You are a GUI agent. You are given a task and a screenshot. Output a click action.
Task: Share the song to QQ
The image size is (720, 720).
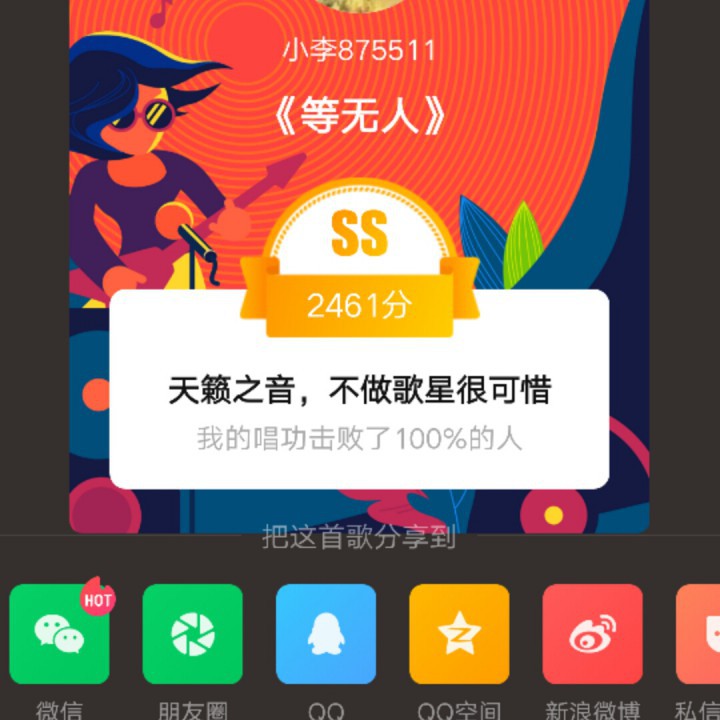click(326, 634)
